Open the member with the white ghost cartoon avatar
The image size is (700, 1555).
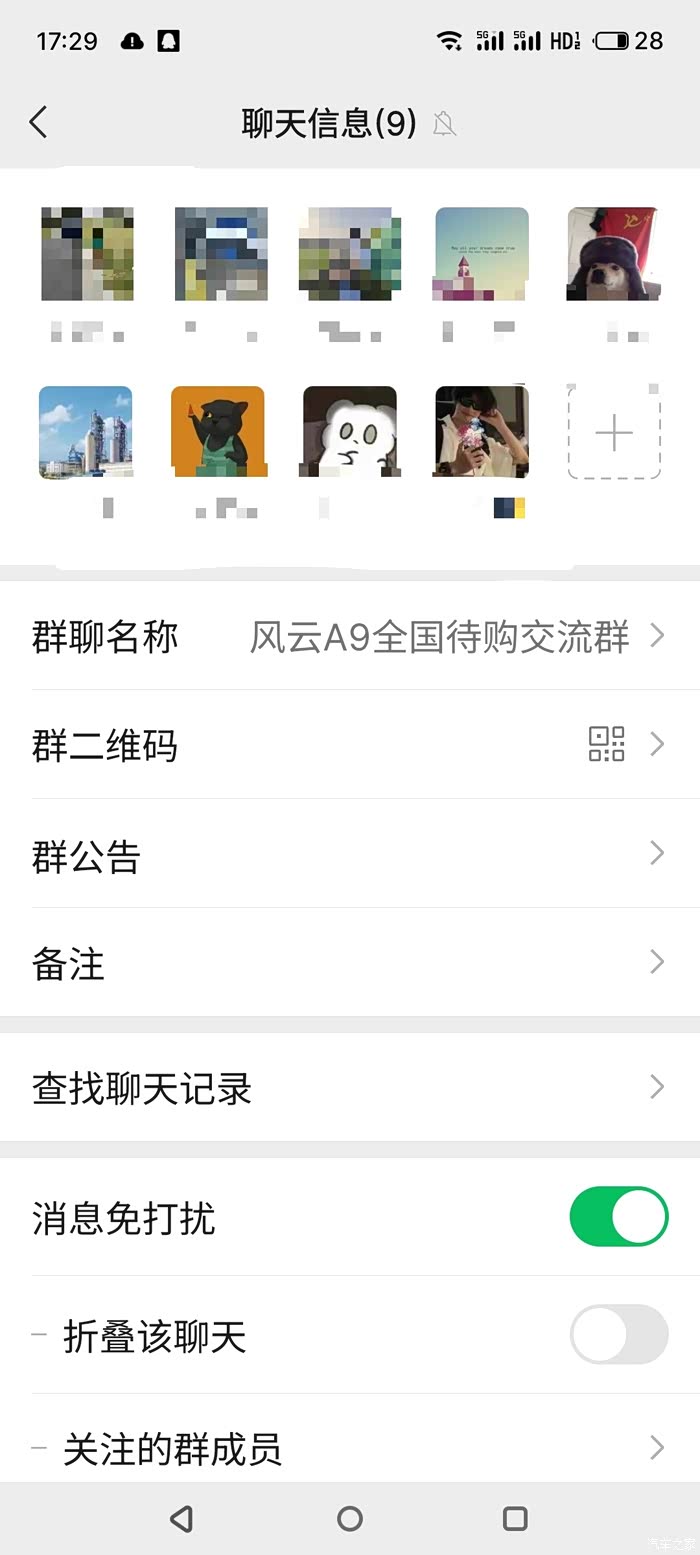(350, 432)
